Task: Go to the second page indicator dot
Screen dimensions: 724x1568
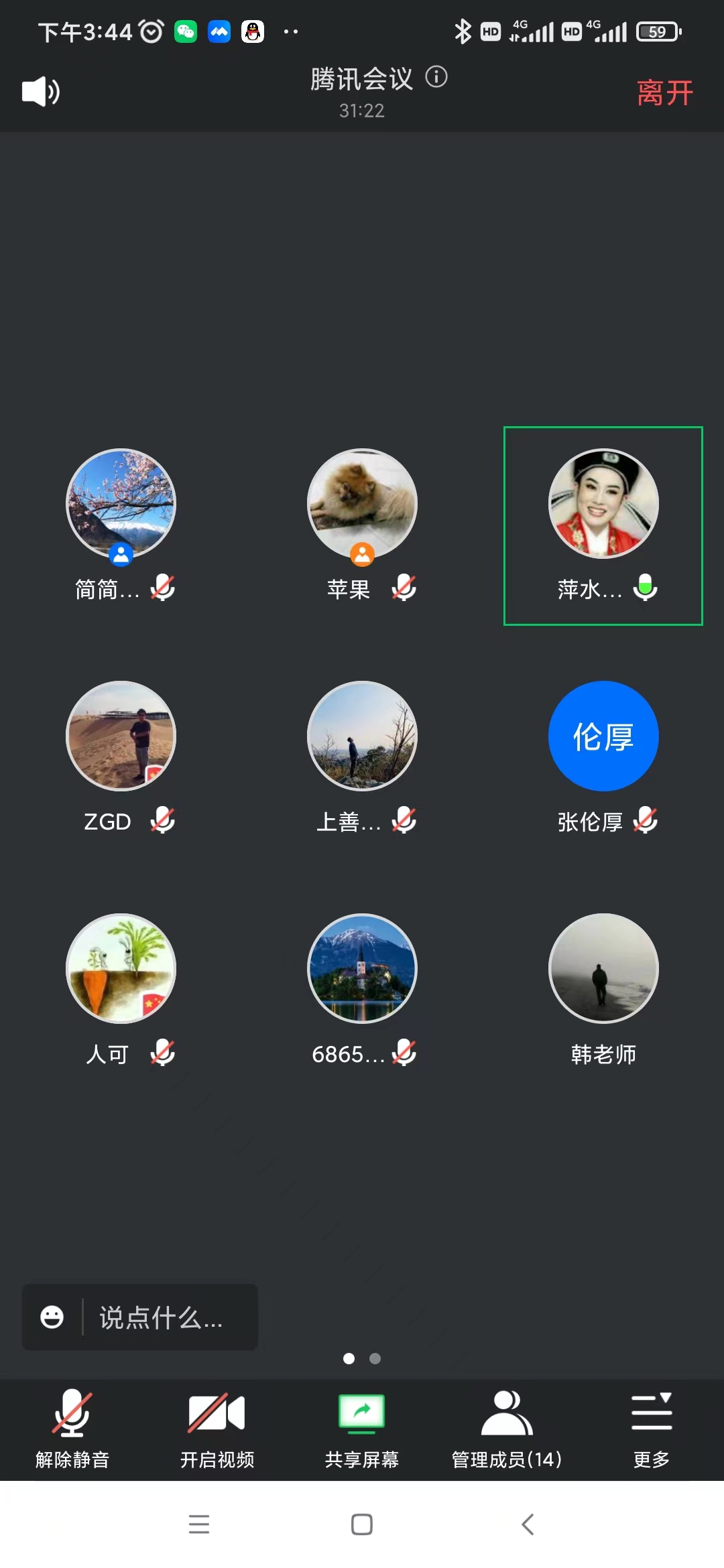Action: tap(375, 1358)
